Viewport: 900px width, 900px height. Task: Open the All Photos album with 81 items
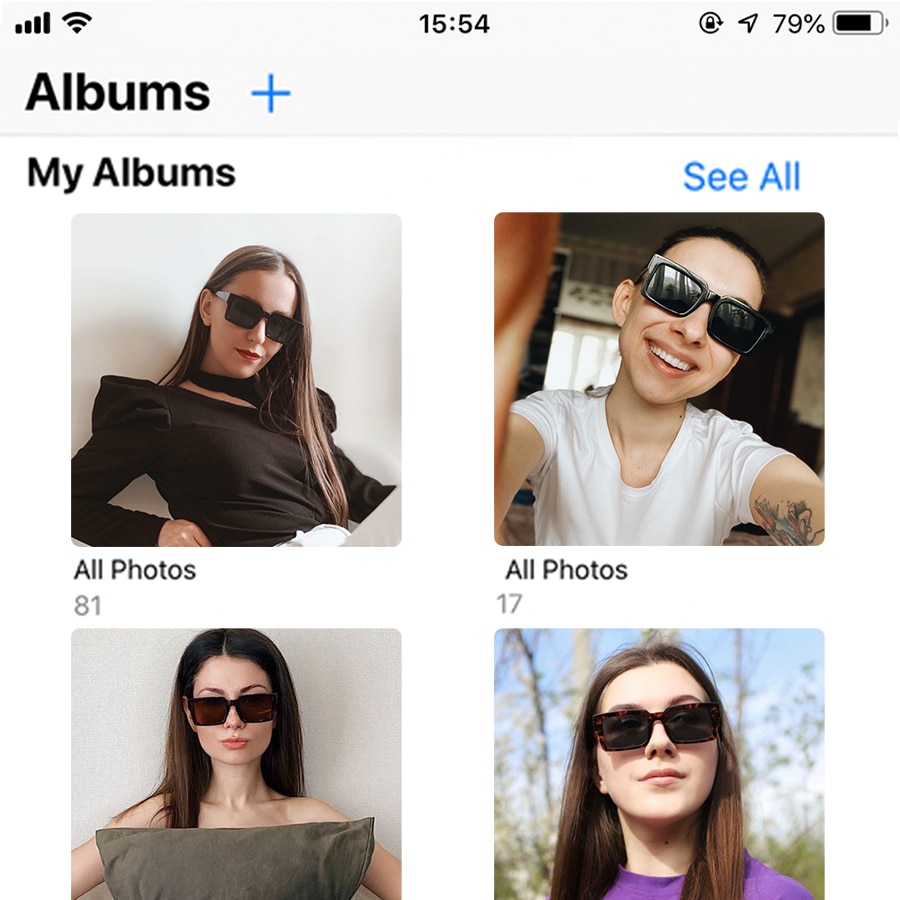(236, 379)
